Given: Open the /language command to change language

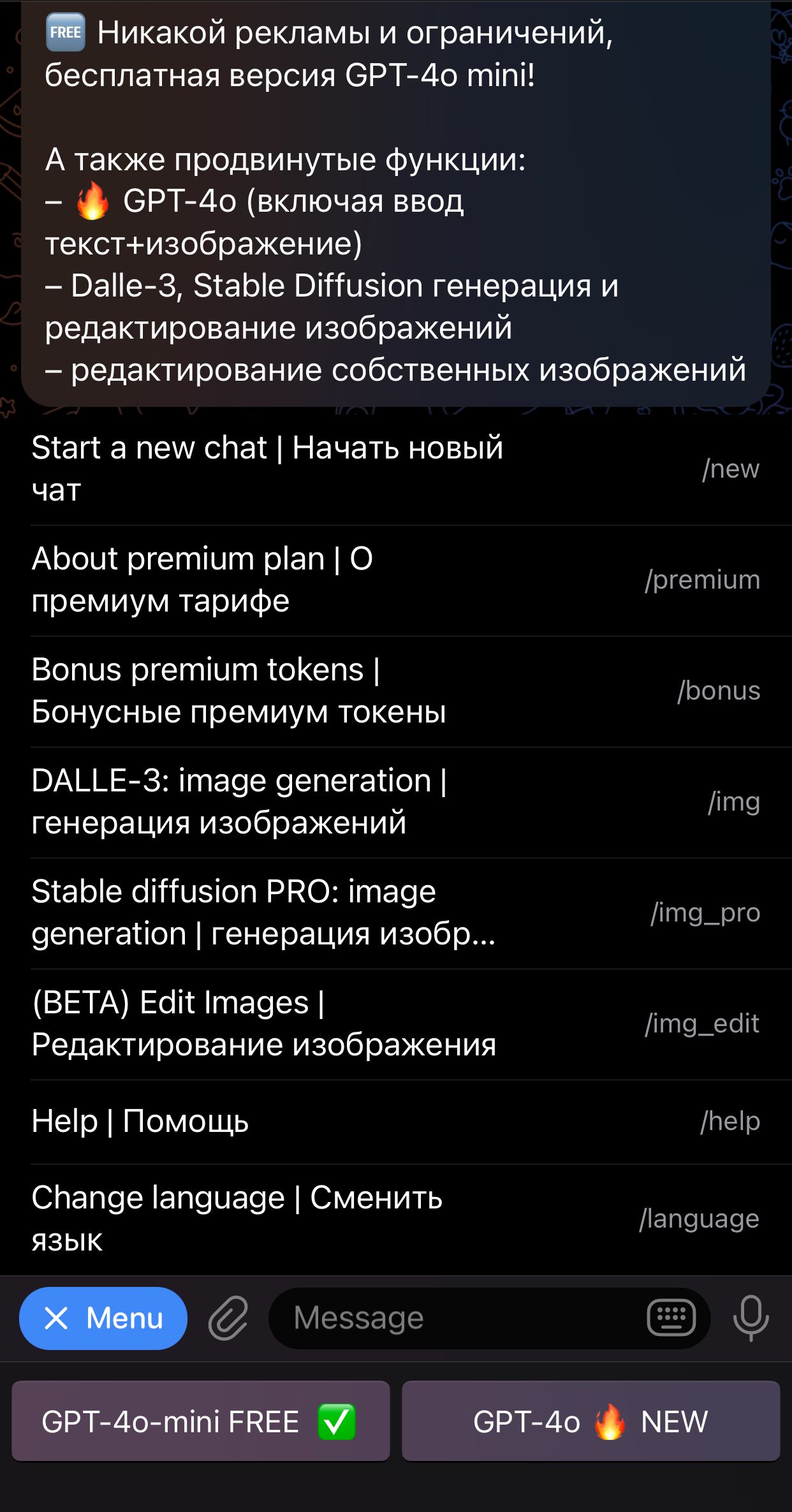Looking at the screenshot, I should pyautogui.click(x=395, y=1218).
